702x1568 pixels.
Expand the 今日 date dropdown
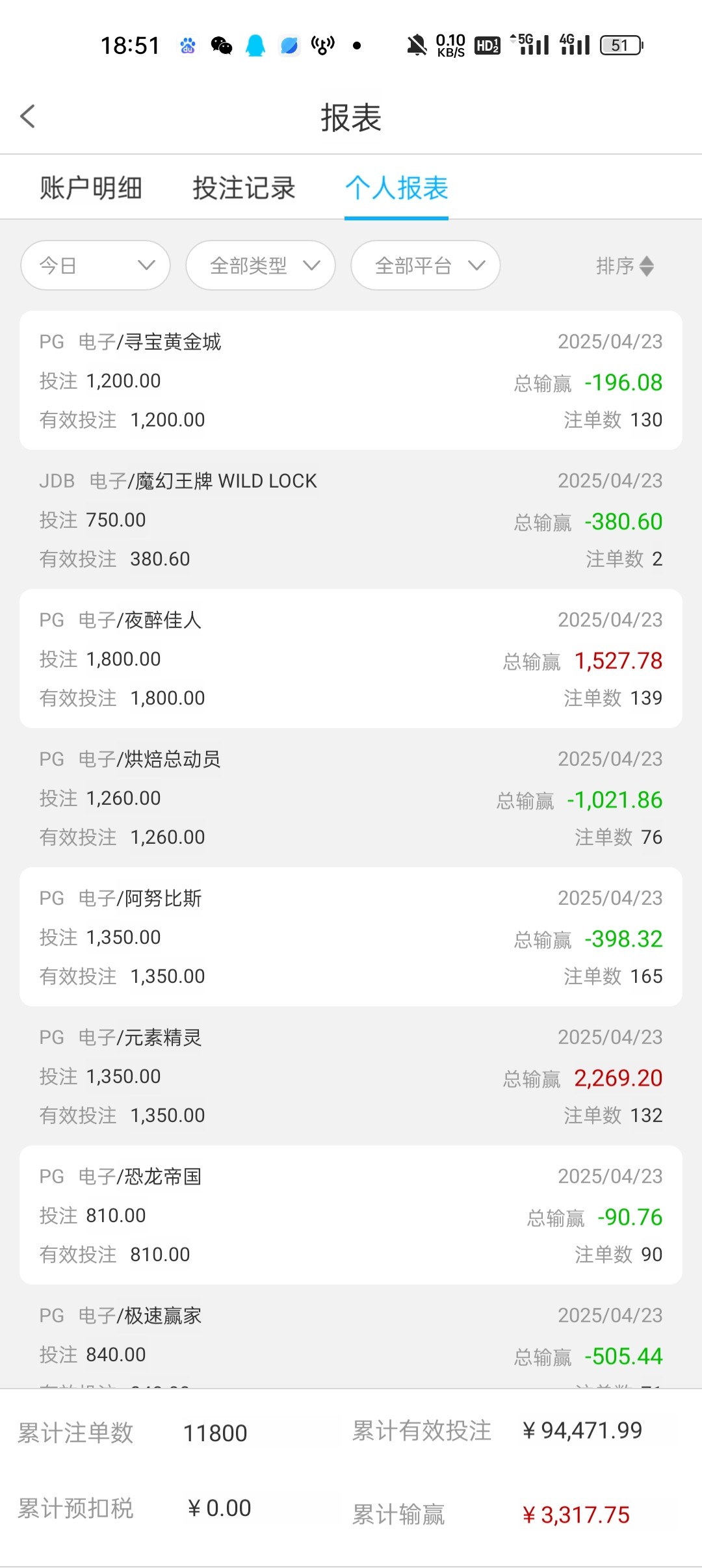(x=96, y=265)
